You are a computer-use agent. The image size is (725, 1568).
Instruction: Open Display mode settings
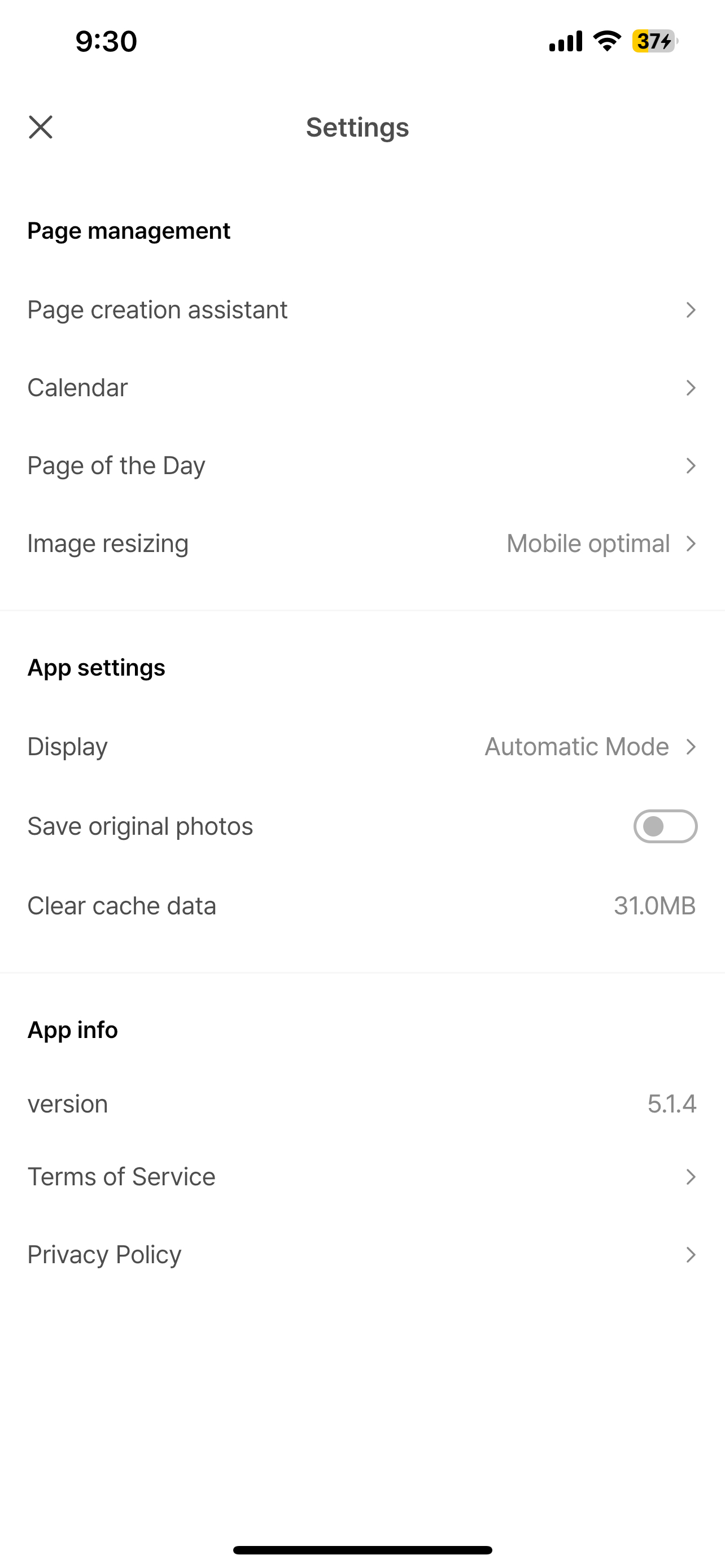(362, 747)
